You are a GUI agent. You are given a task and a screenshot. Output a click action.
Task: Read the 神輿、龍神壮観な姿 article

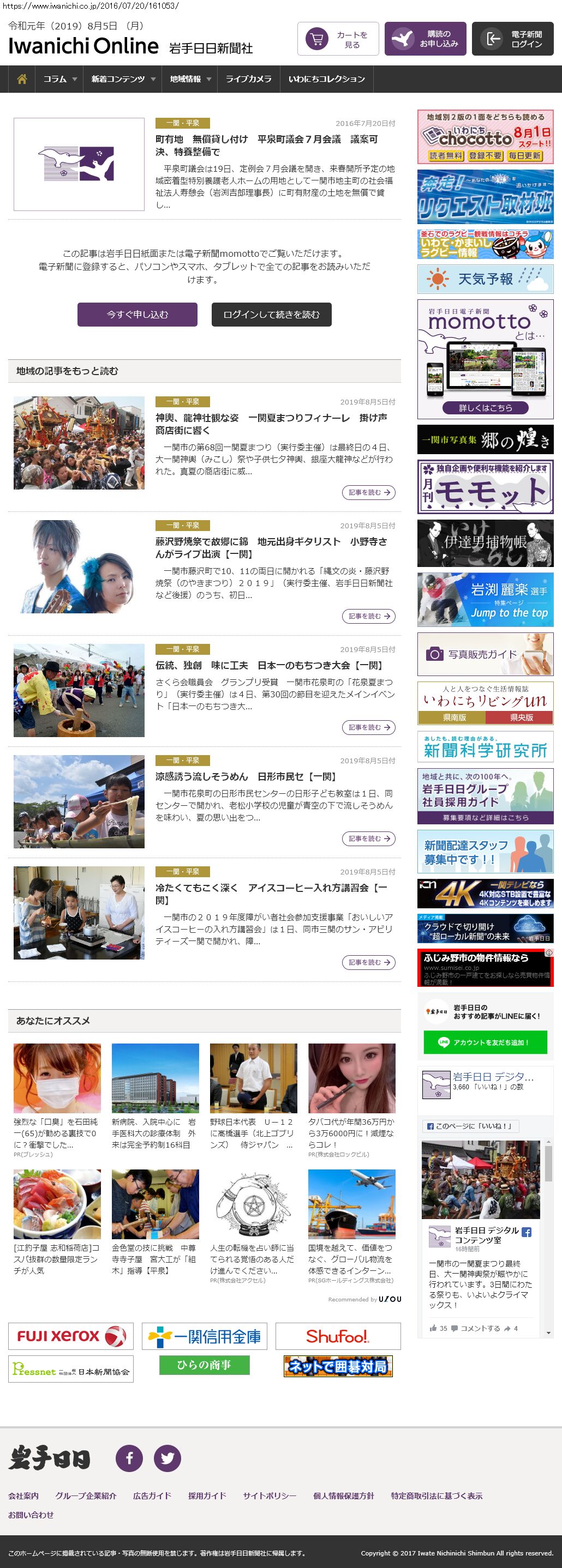[x=271, y=424]
